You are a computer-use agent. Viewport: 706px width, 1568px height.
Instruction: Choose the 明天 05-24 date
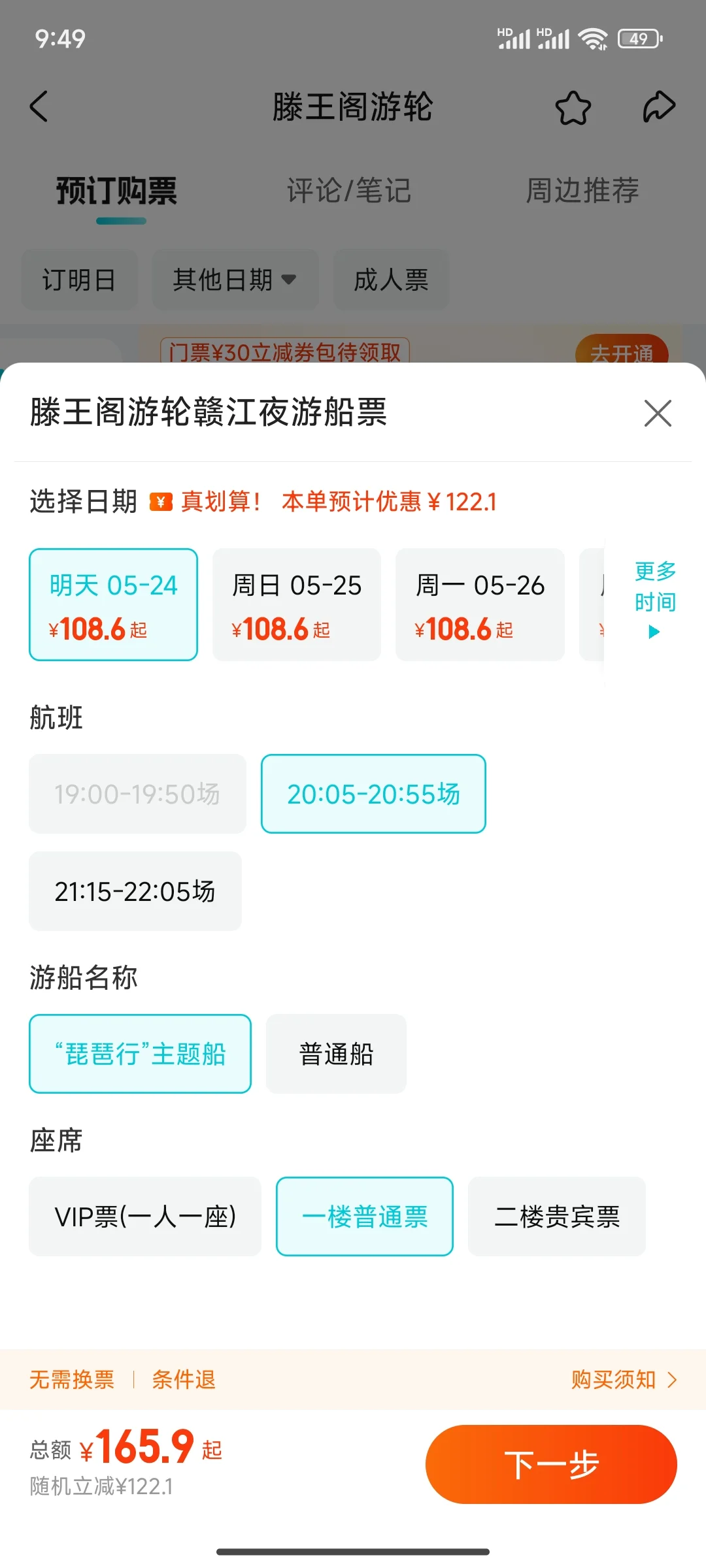(113, 604)
